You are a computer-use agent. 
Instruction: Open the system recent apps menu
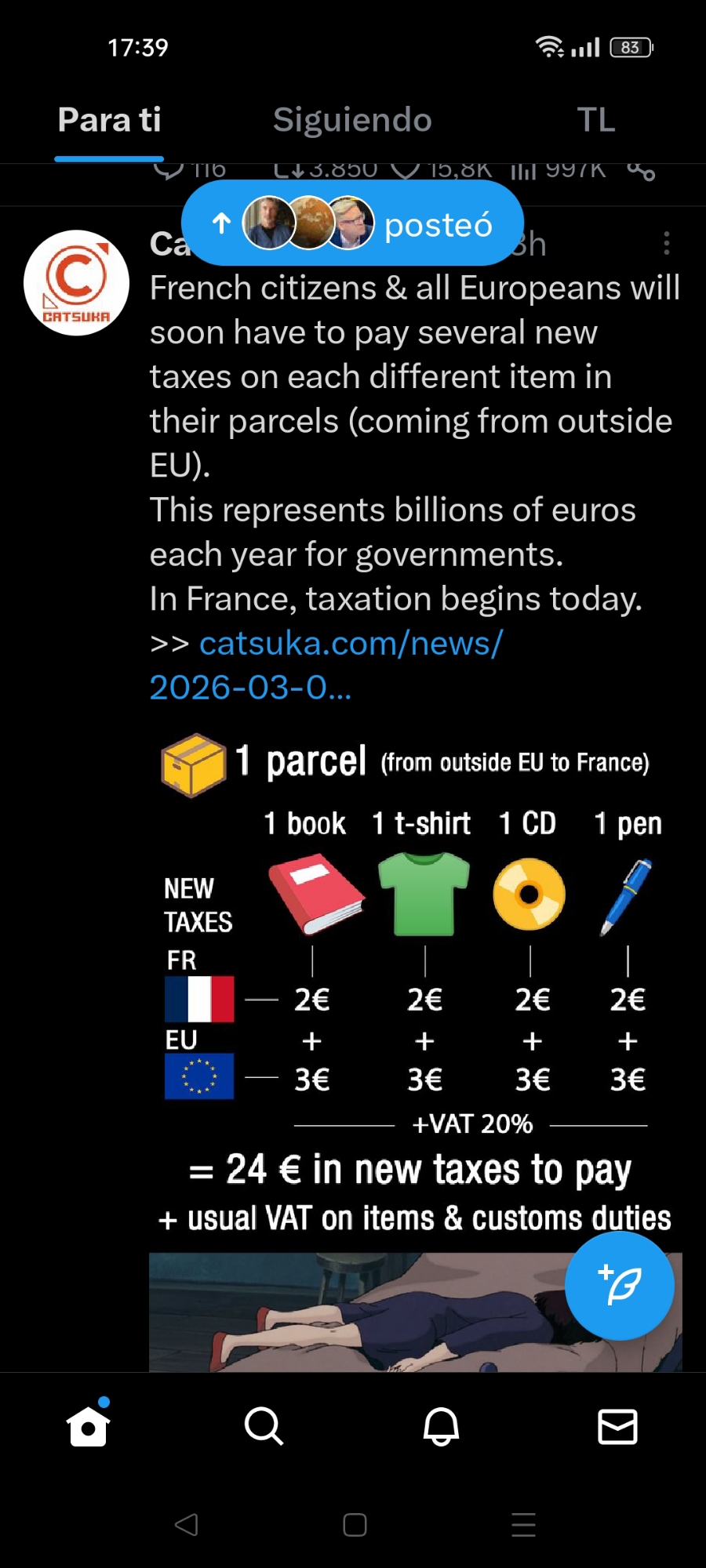[523, 1525]
